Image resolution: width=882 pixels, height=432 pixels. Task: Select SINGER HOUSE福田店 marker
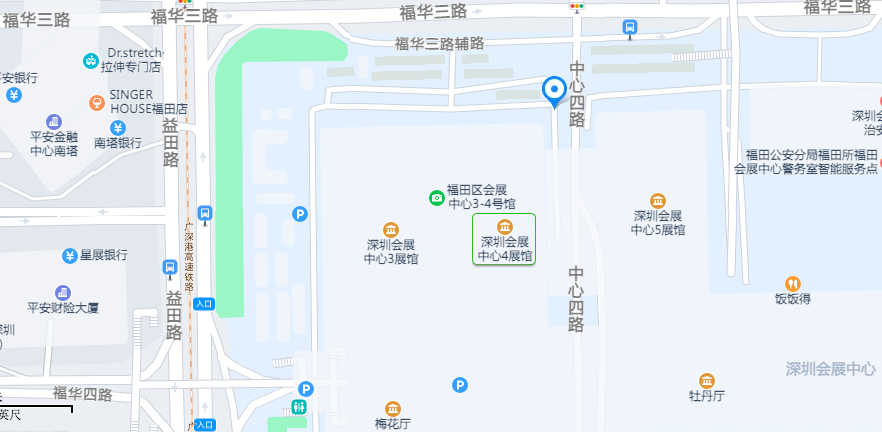pos(96,101)
